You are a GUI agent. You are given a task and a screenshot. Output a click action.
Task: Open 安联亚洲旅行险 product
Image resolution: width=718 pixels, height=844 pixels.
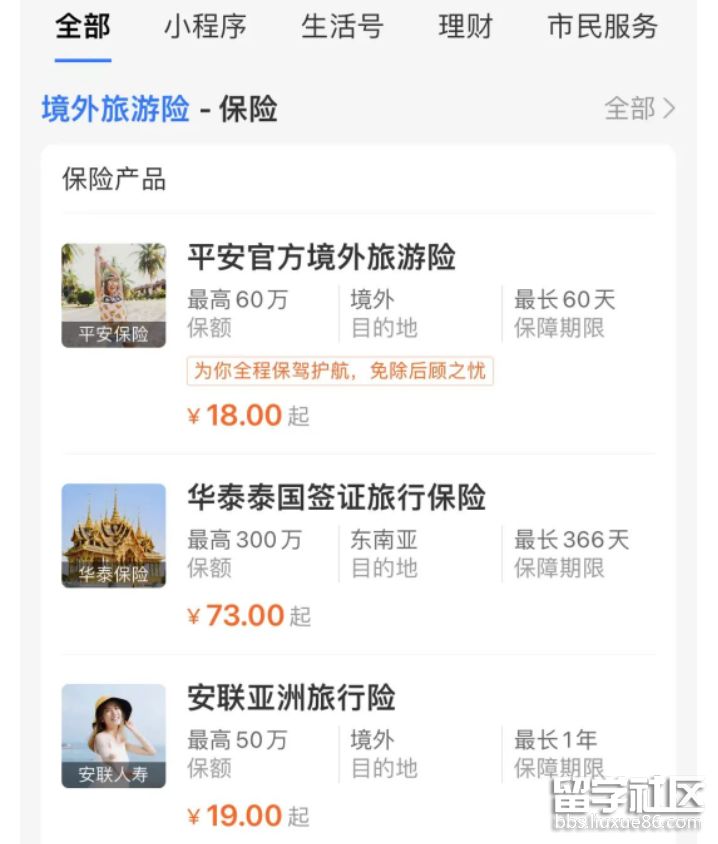[x=291, y=698]
